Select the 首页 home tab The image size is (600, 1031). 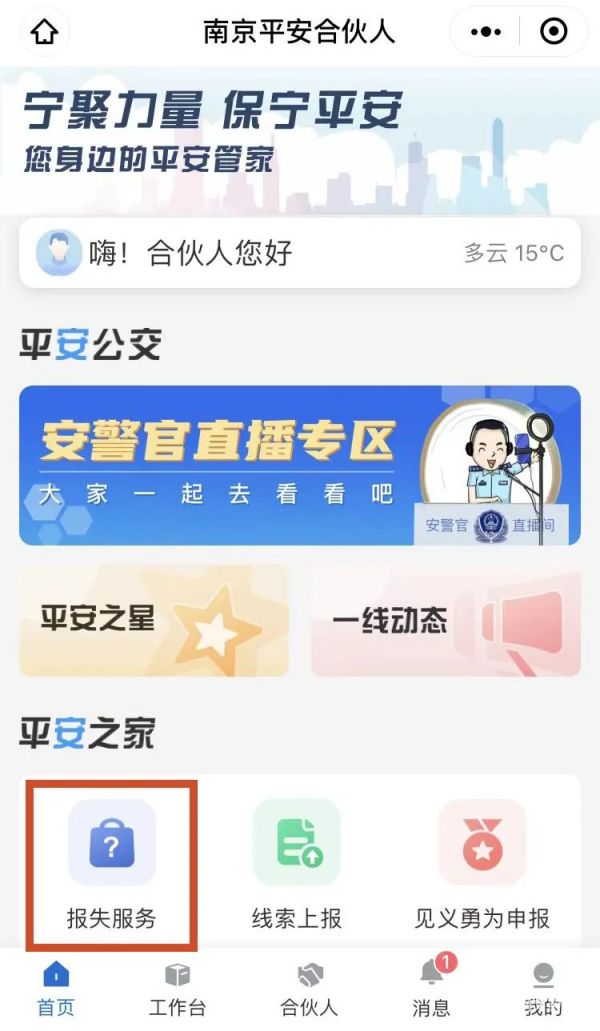pyautogui.click(x=56, y=989)
